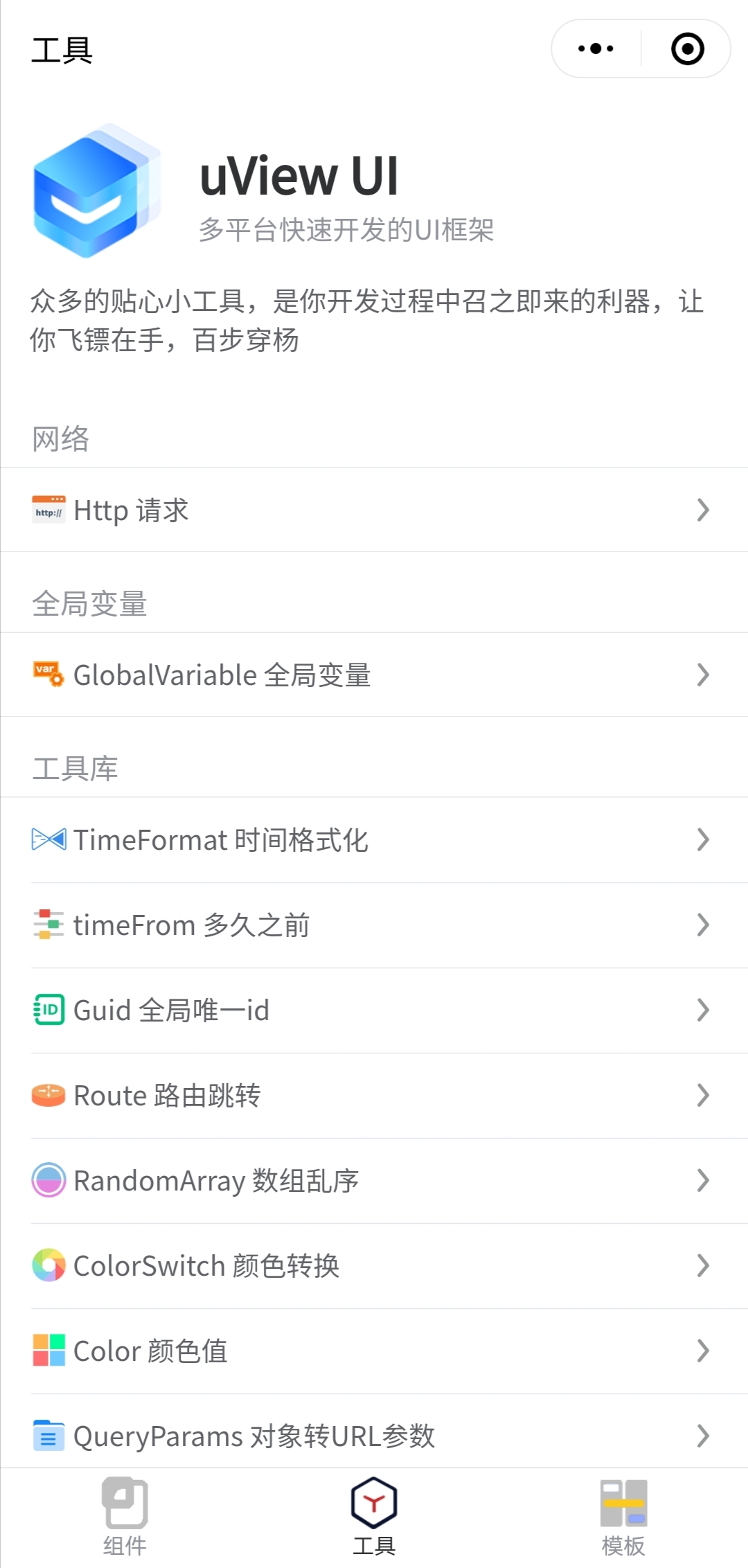Tap the Color four-square swatch icon

coord(47,1351)
